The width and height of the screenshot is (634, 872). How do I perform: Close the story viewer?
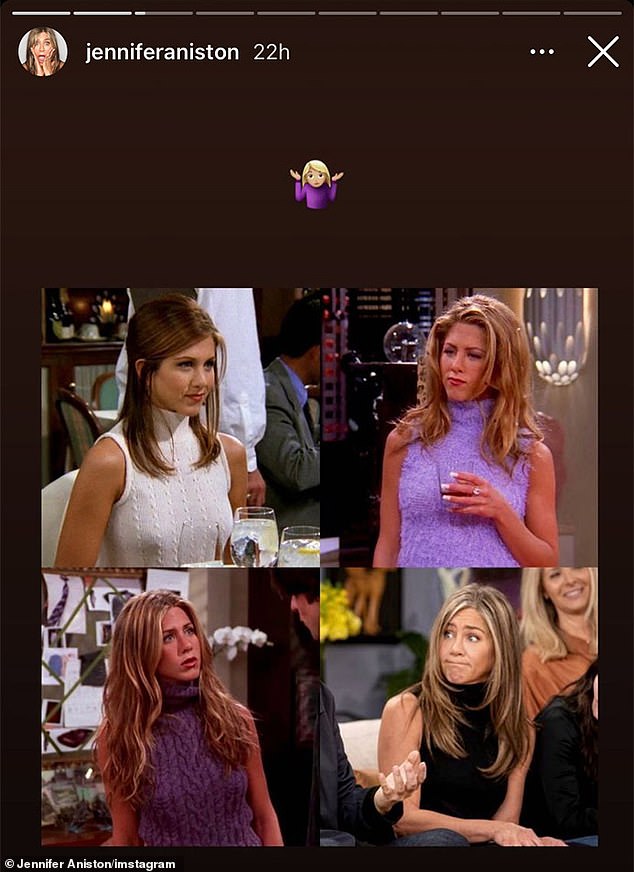point(603,51)
